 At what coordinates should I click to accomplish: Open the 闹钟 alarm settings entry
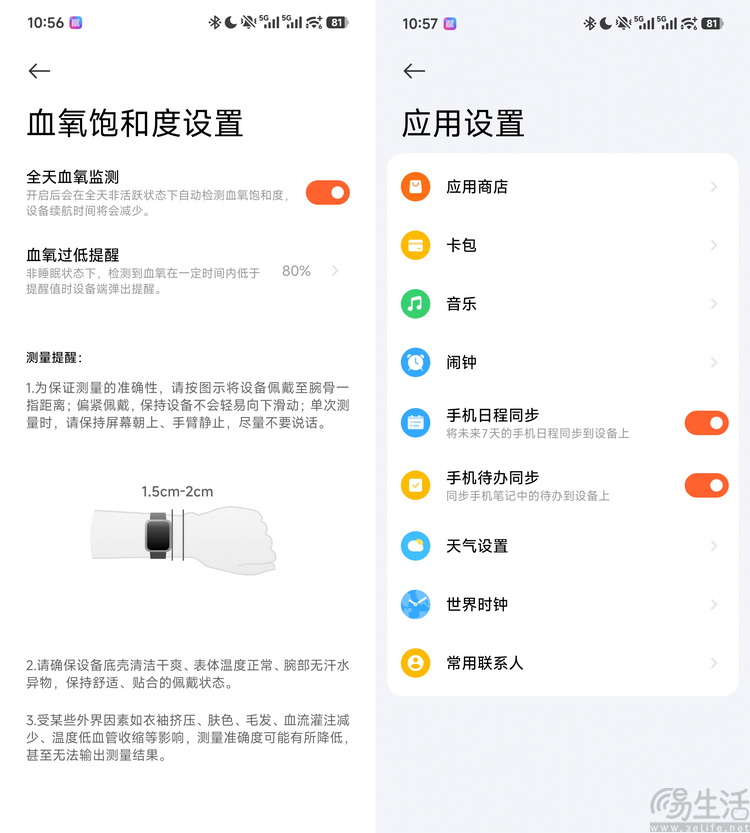point(560,363)
